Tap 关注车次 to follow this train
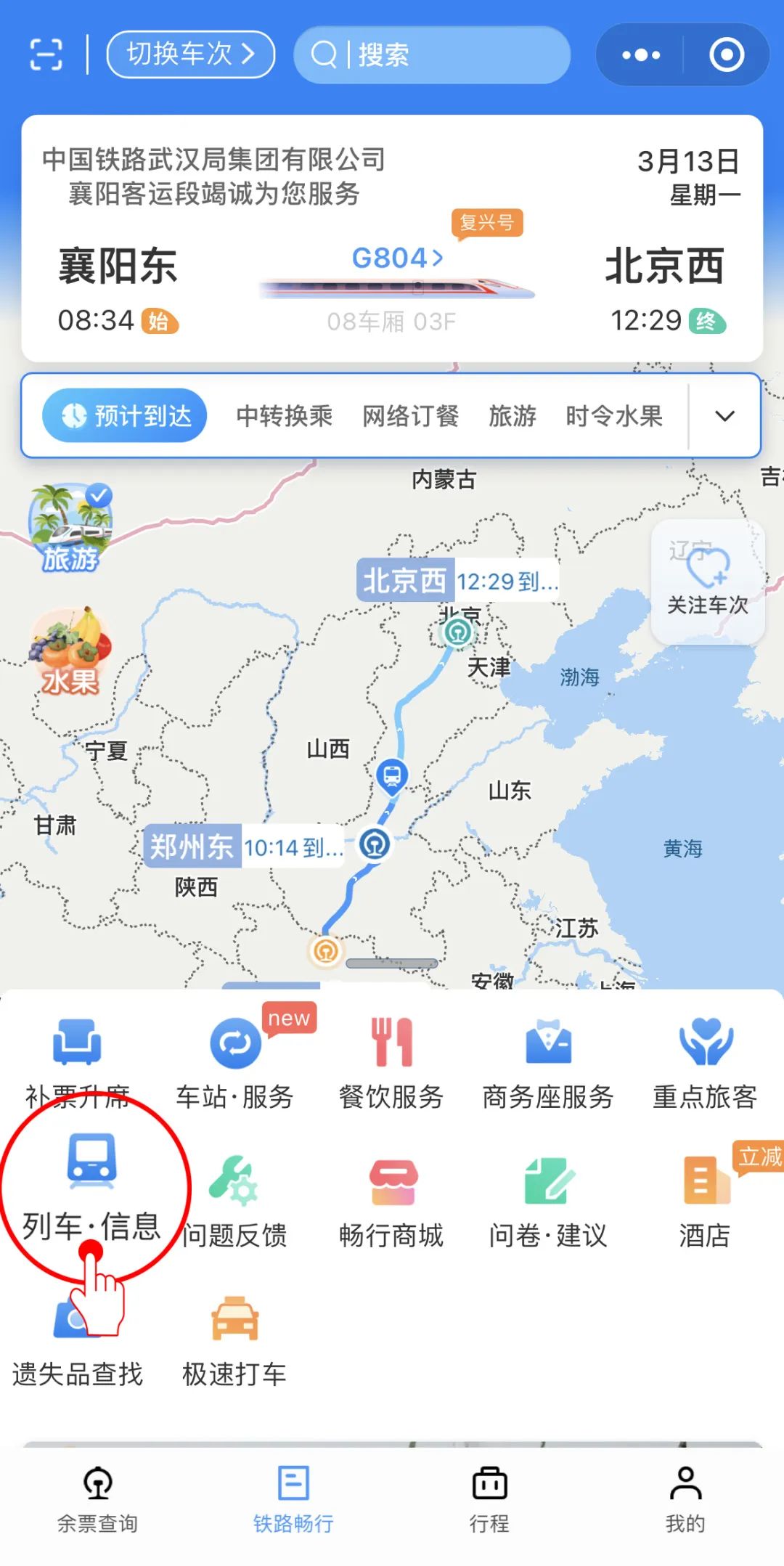The image size is (784, 1566). pyautogui.click(x=707, y=582)
